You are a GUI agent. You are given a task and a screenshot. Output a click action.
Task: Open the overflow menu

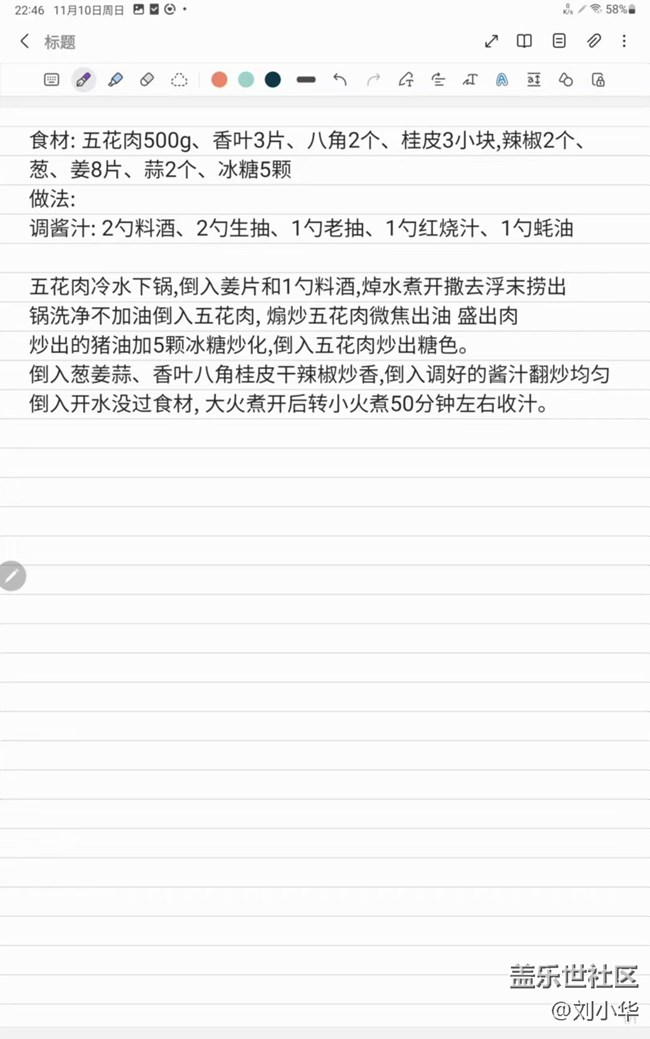(624, 42)
